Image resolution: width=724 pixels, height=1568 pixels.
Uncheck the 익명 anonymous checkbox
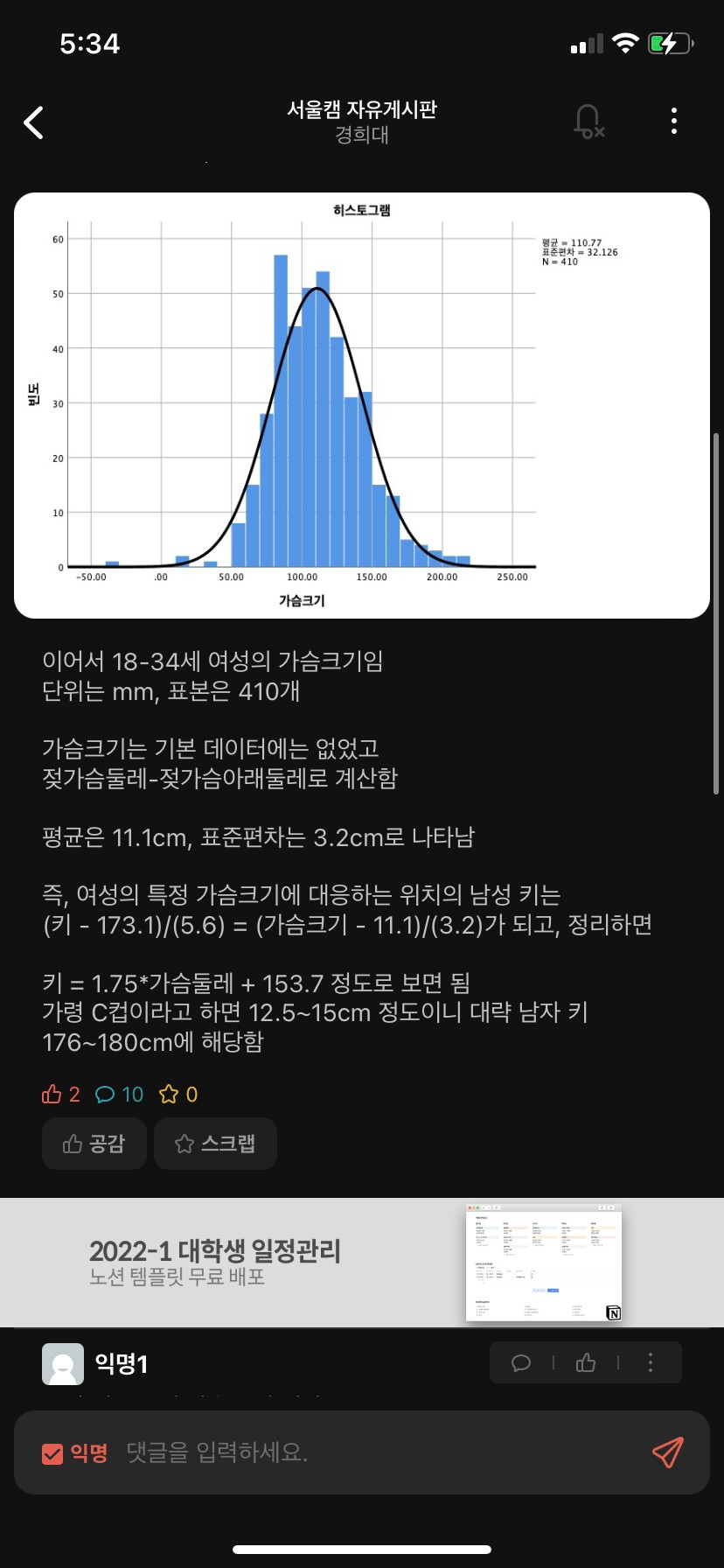tap(52, 1453)
